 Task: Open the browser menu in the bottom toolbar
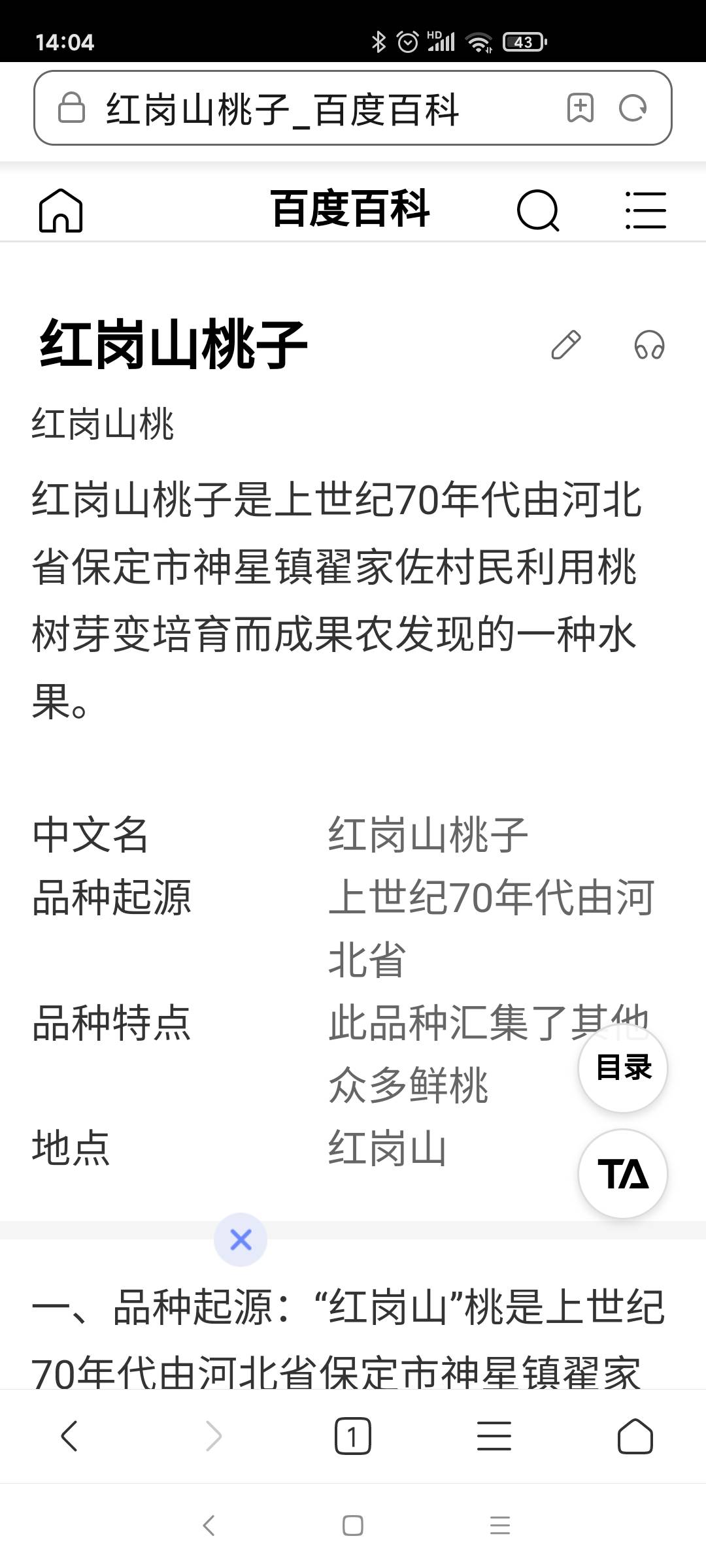click(494, 1436)
